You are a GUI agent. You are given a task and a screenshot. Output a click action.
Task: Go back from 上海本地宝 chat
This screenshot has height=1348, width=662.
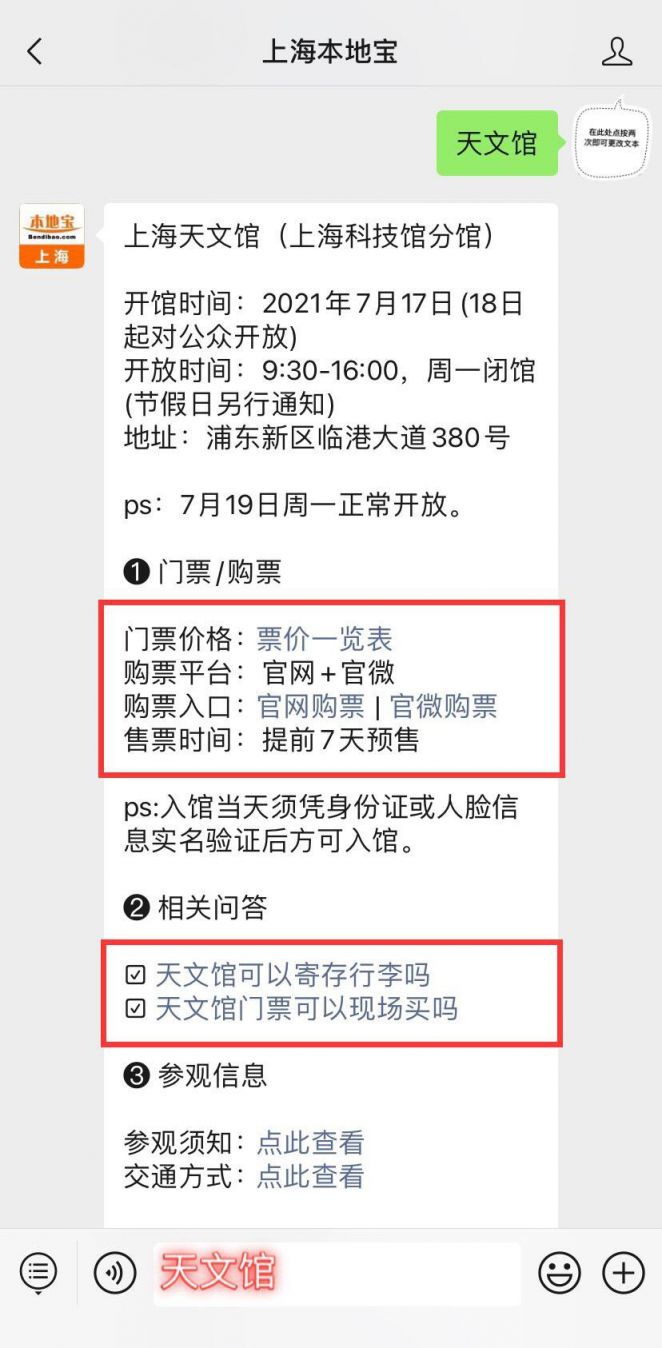point(35,52)
